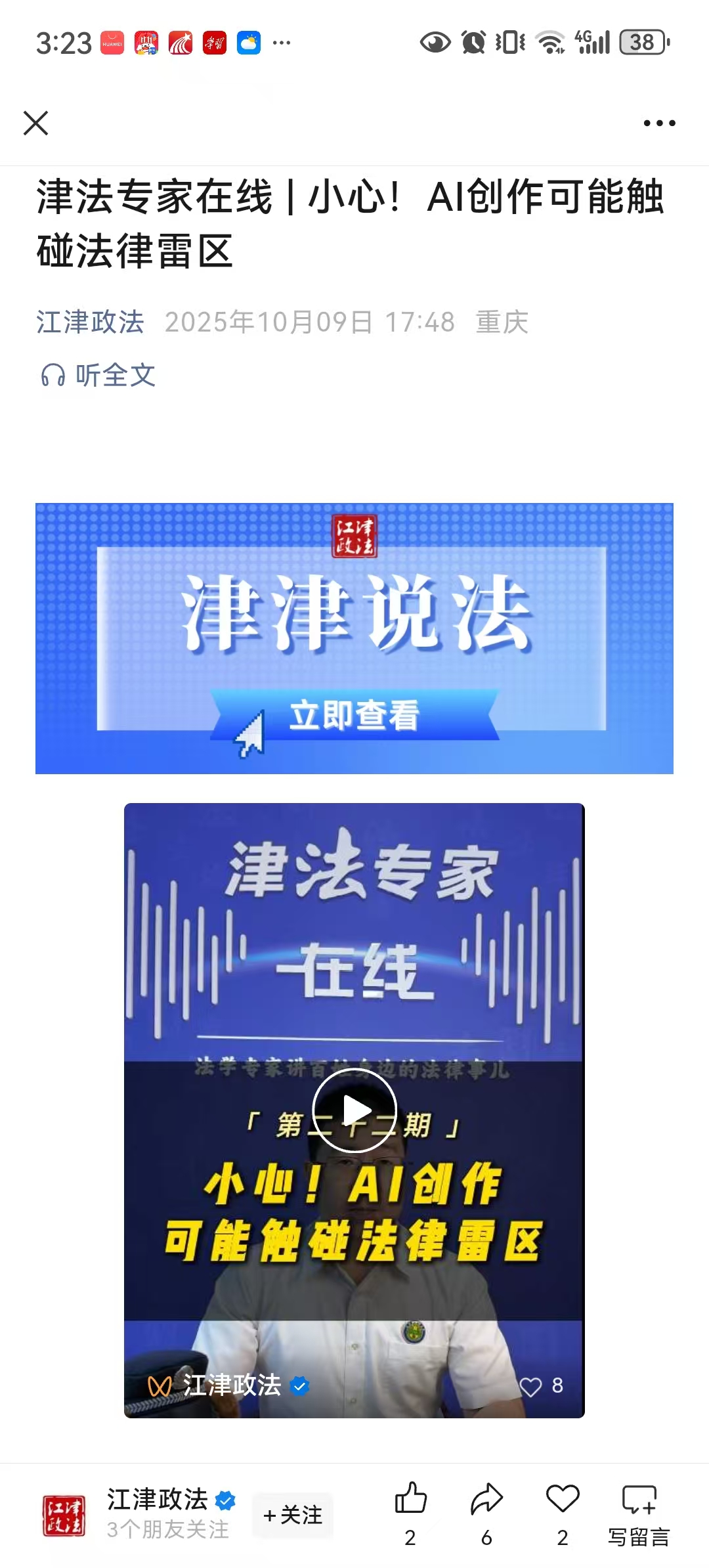
Task: Open the three-dot more options menu
Action: [659, 123]
